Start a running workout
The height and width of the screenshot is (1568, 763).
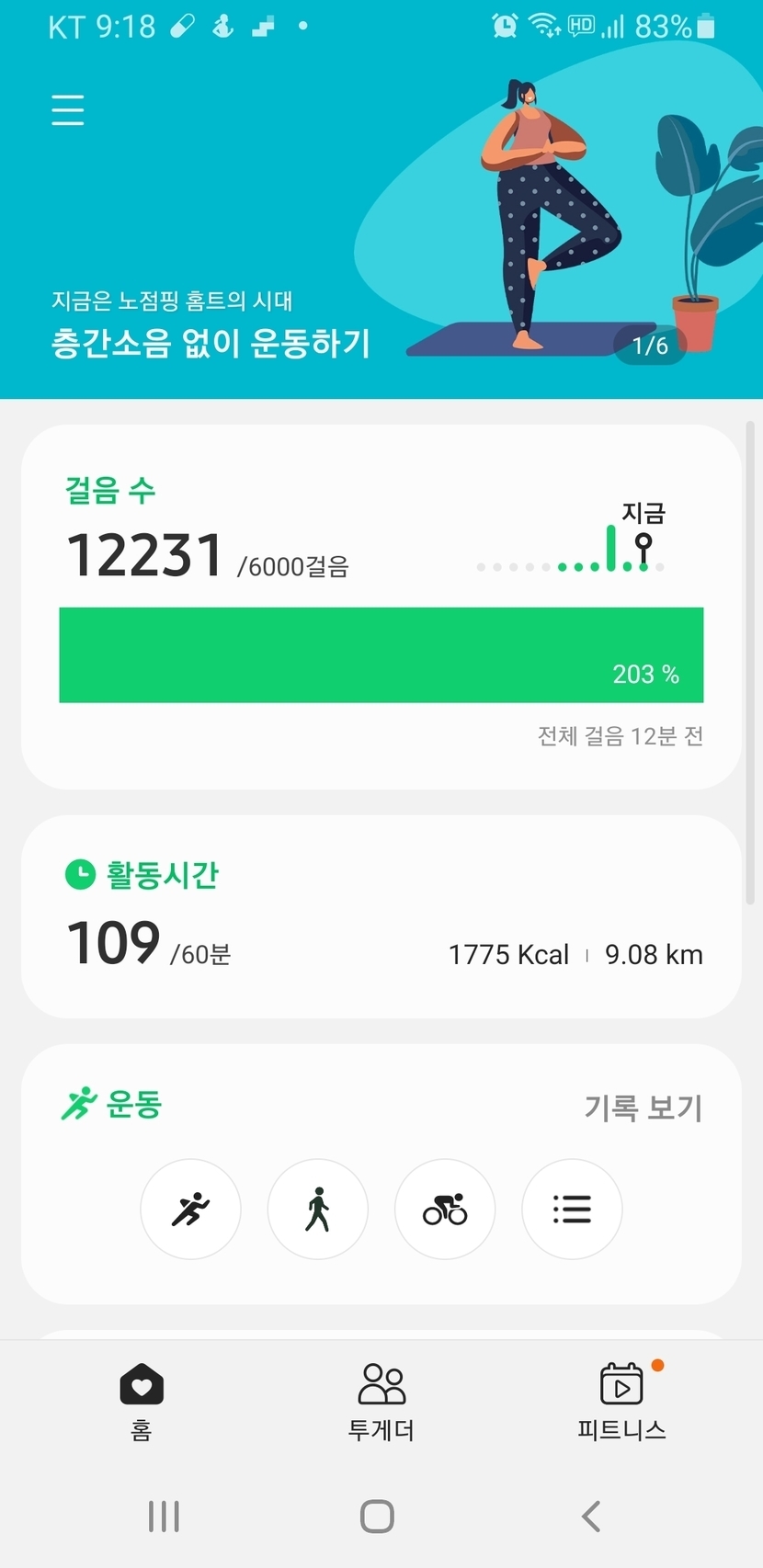point(190,1210)
